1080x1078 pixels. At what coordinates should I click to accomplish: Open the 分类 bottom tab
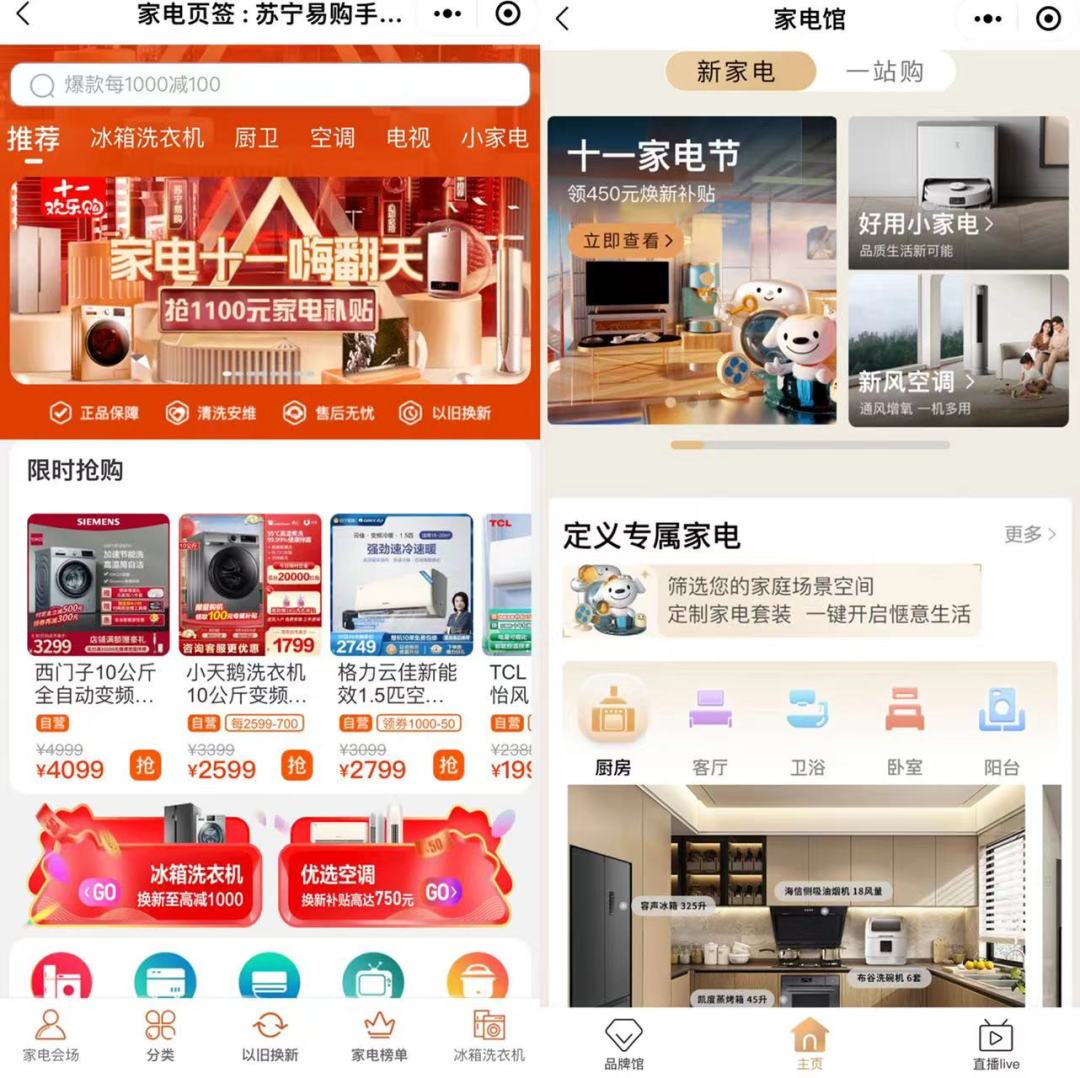(x=160, y=1036)
